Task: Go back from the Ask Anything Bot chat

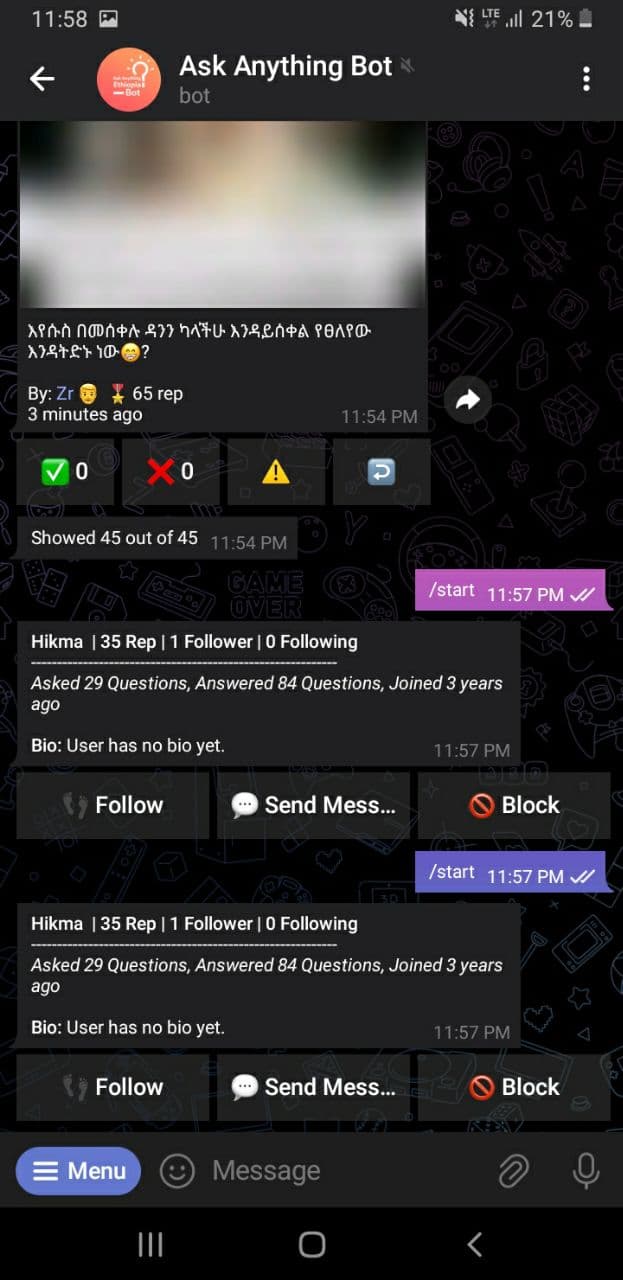Action: click(x=42, y=79)
